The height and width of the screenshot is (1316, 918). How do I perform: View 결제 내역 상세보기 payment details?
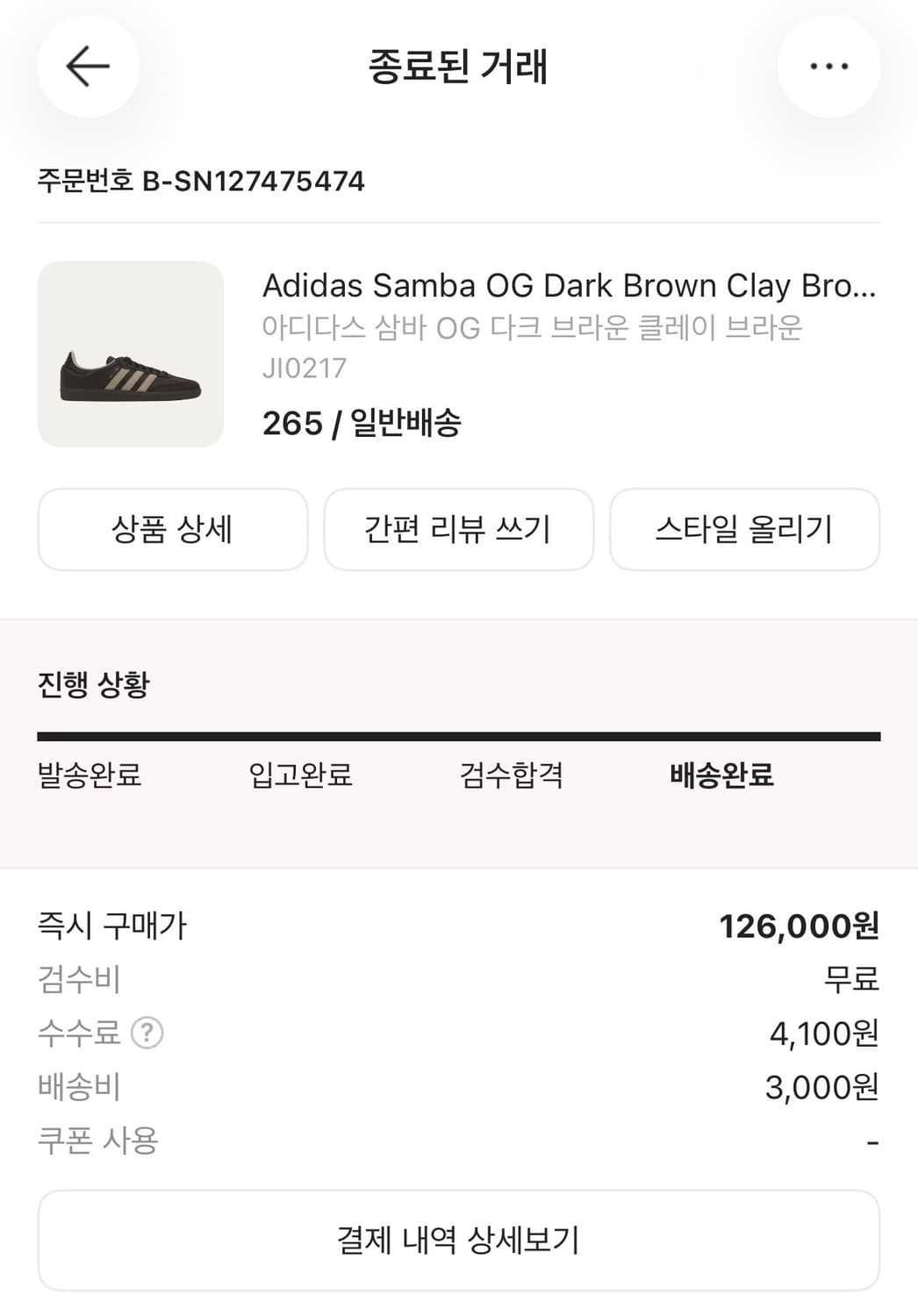459,1241
